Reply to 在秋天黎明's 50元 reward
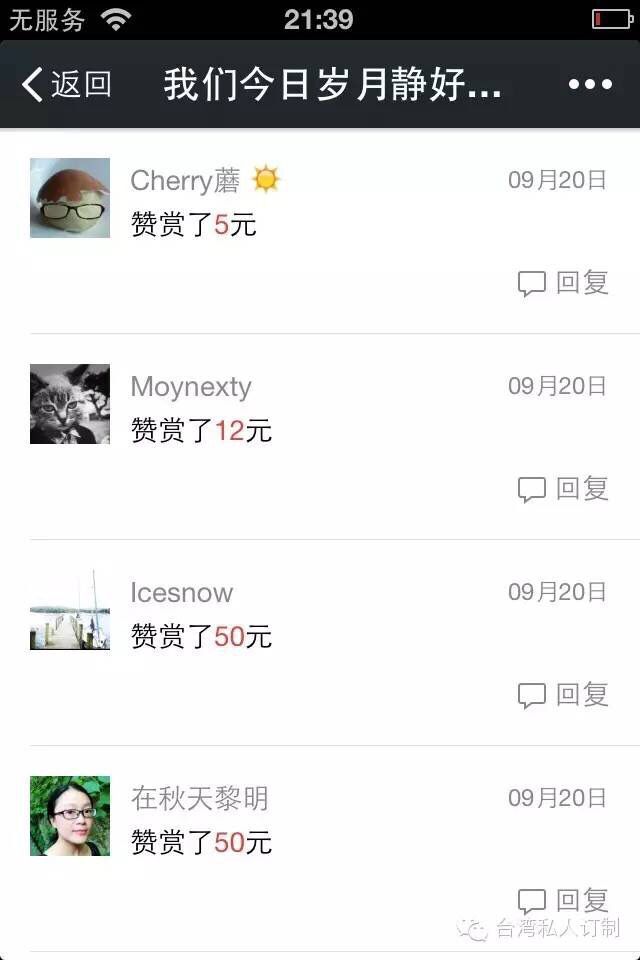 pos(563,900)
